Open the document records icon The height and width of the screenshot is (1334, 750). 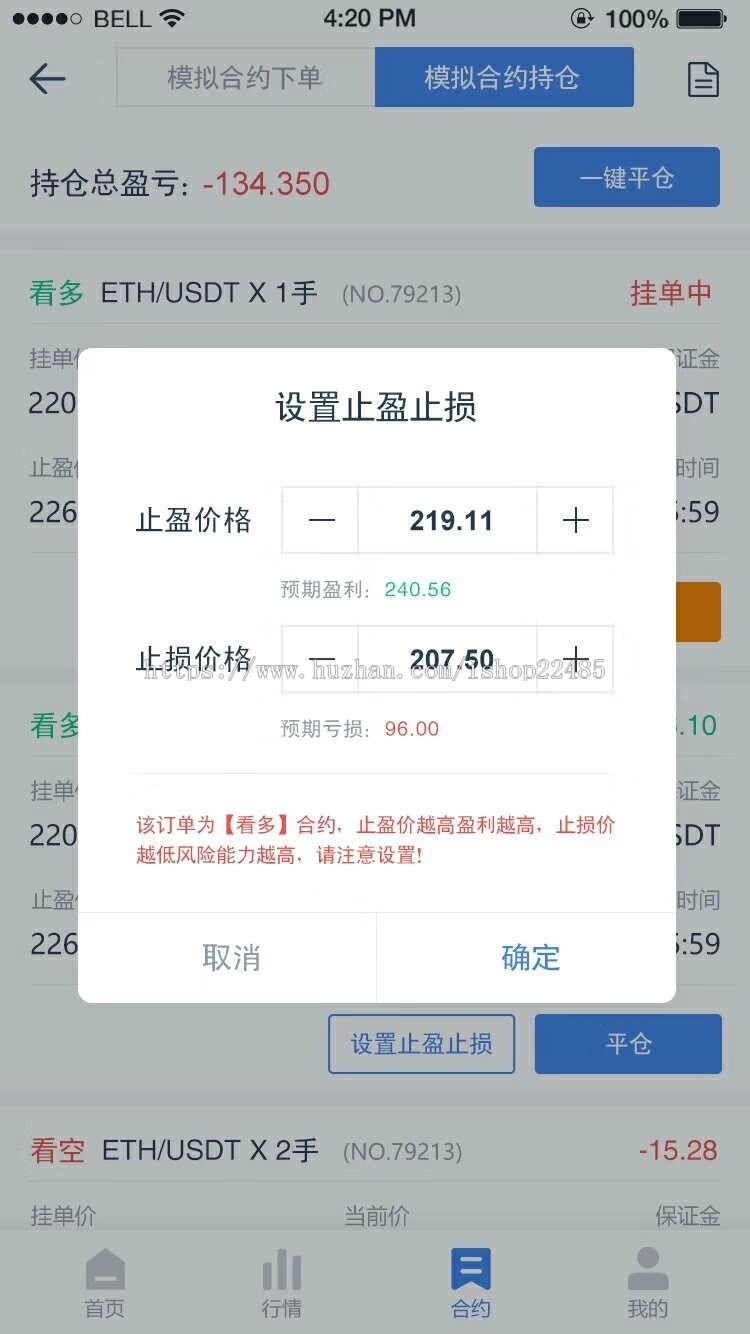pyautogui.click(x=703, y=79)
